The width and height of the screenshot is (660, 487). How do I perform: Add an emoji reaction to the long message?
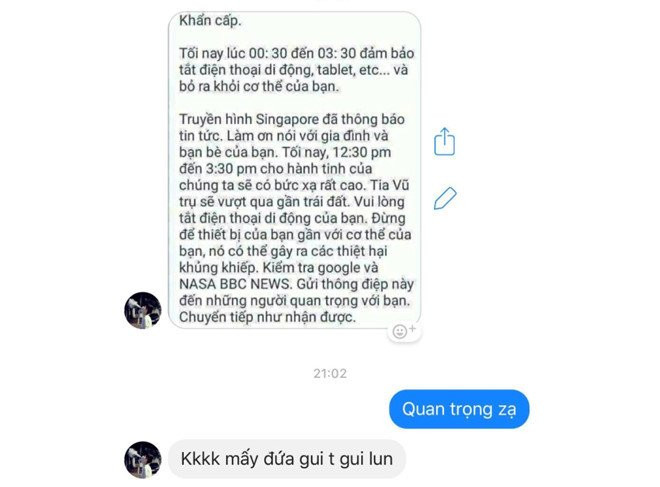coord(404,330)
